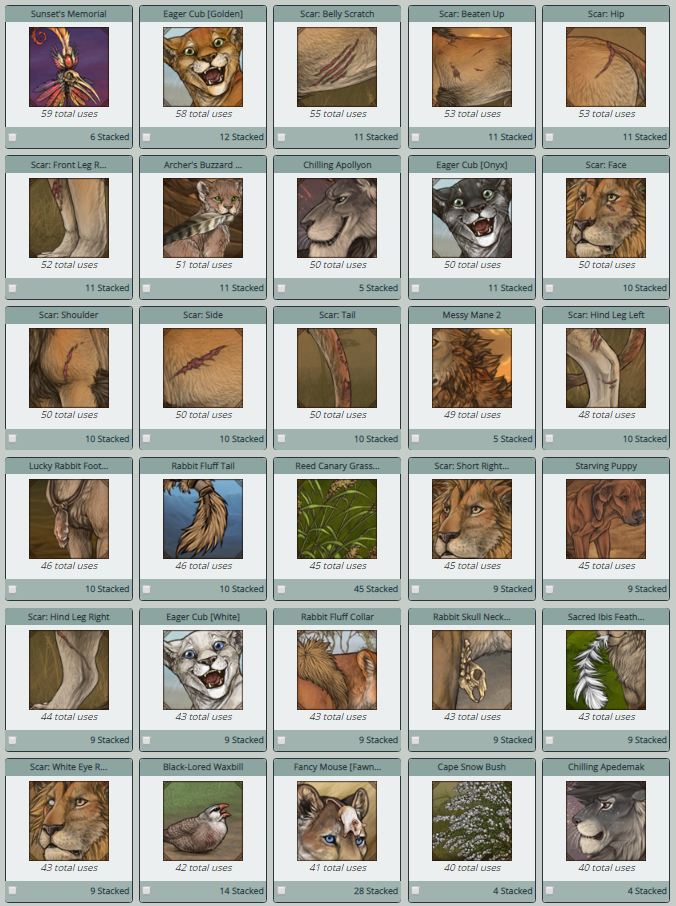676x906 pixels.
Task: View the Sacred Ibis Feather item
Action: (606, 670)
